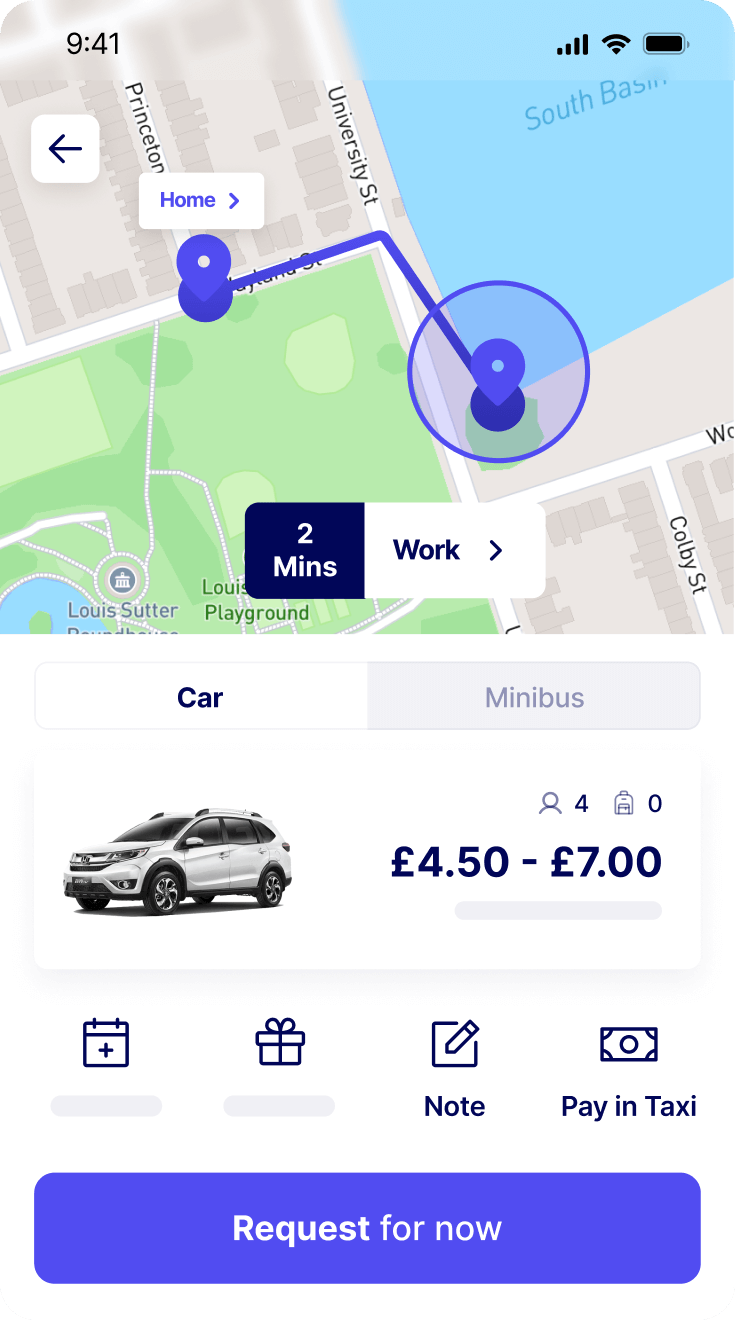Image resolution: width=735 pixels, height=1320 pixels.
Task: Tap the back arrow above the map
Action: pos(65,148)
